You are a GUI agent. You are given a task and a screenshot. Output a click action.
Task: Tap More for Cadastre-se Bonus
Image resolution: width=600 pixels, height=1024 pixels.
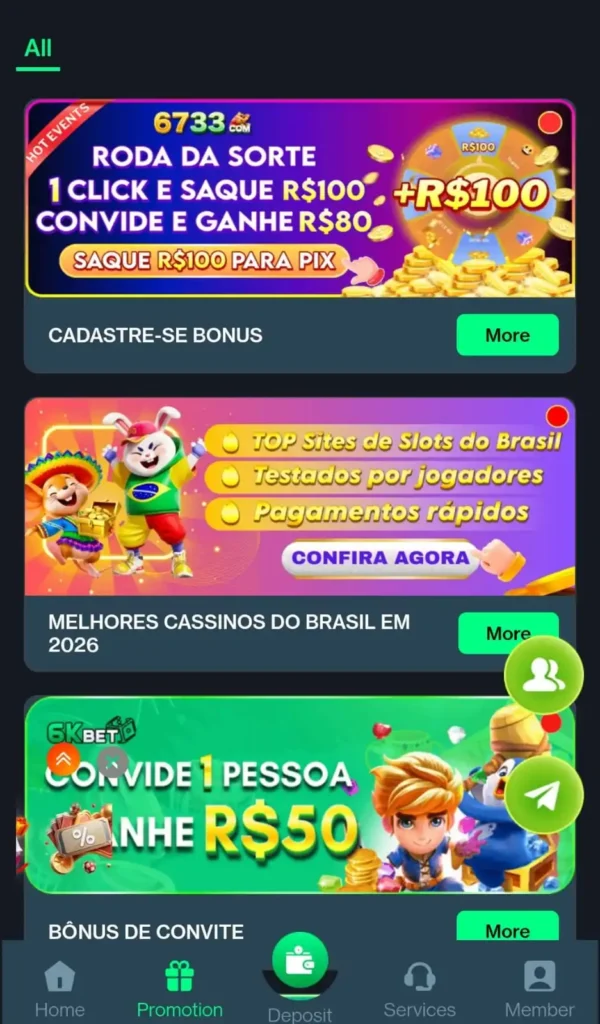click(x=507, y=335)
